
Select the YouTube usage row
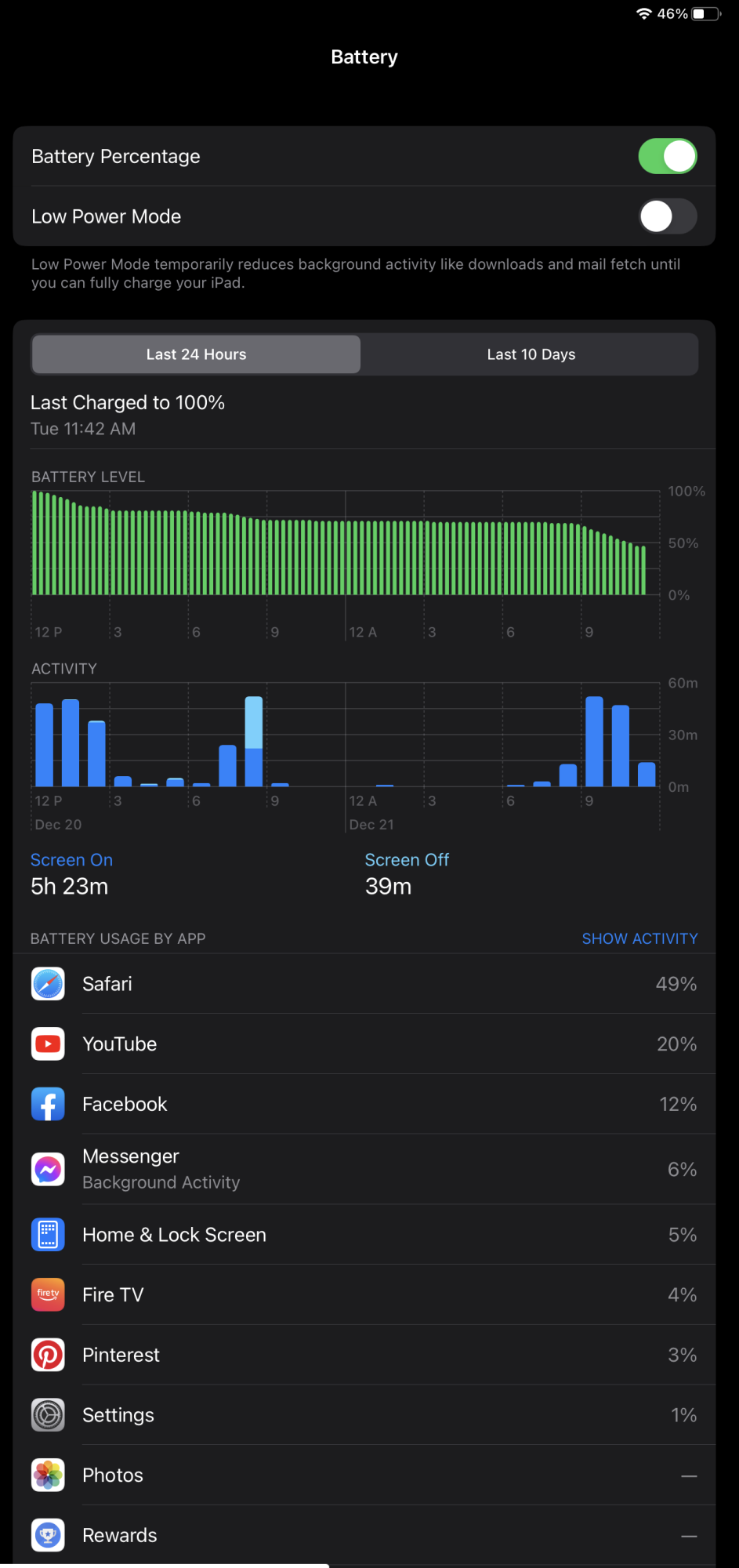(364, 1044)
